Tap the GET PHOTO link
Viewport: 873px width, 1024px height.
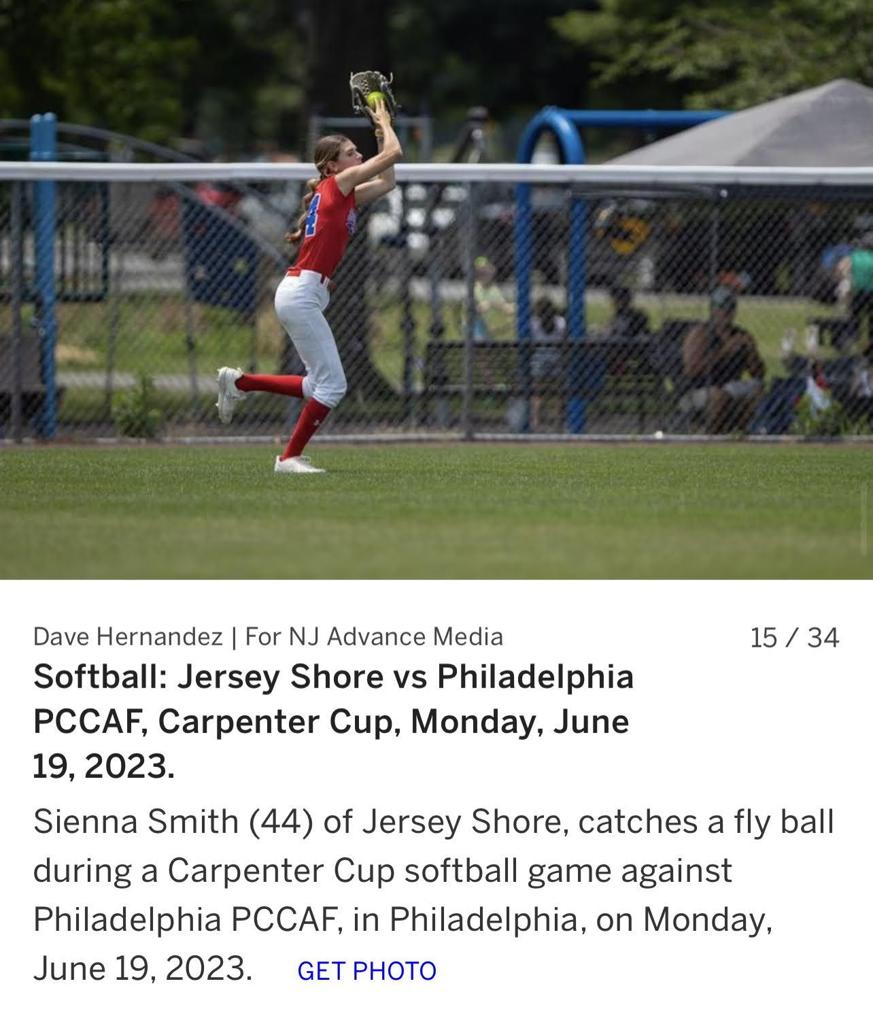[366, 971]
